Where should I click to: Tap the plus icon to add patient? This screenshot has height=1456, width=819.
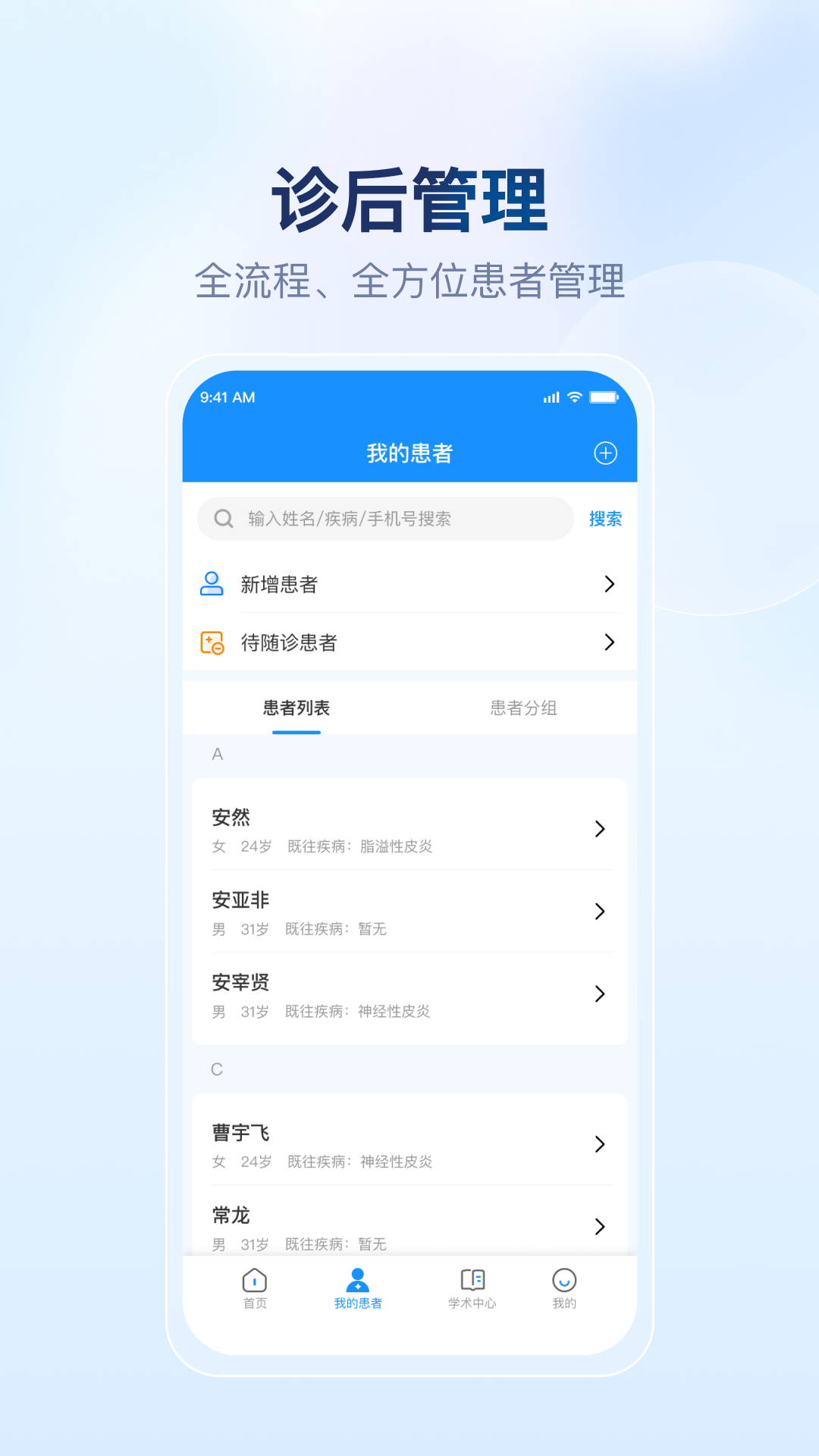point(604,452)
